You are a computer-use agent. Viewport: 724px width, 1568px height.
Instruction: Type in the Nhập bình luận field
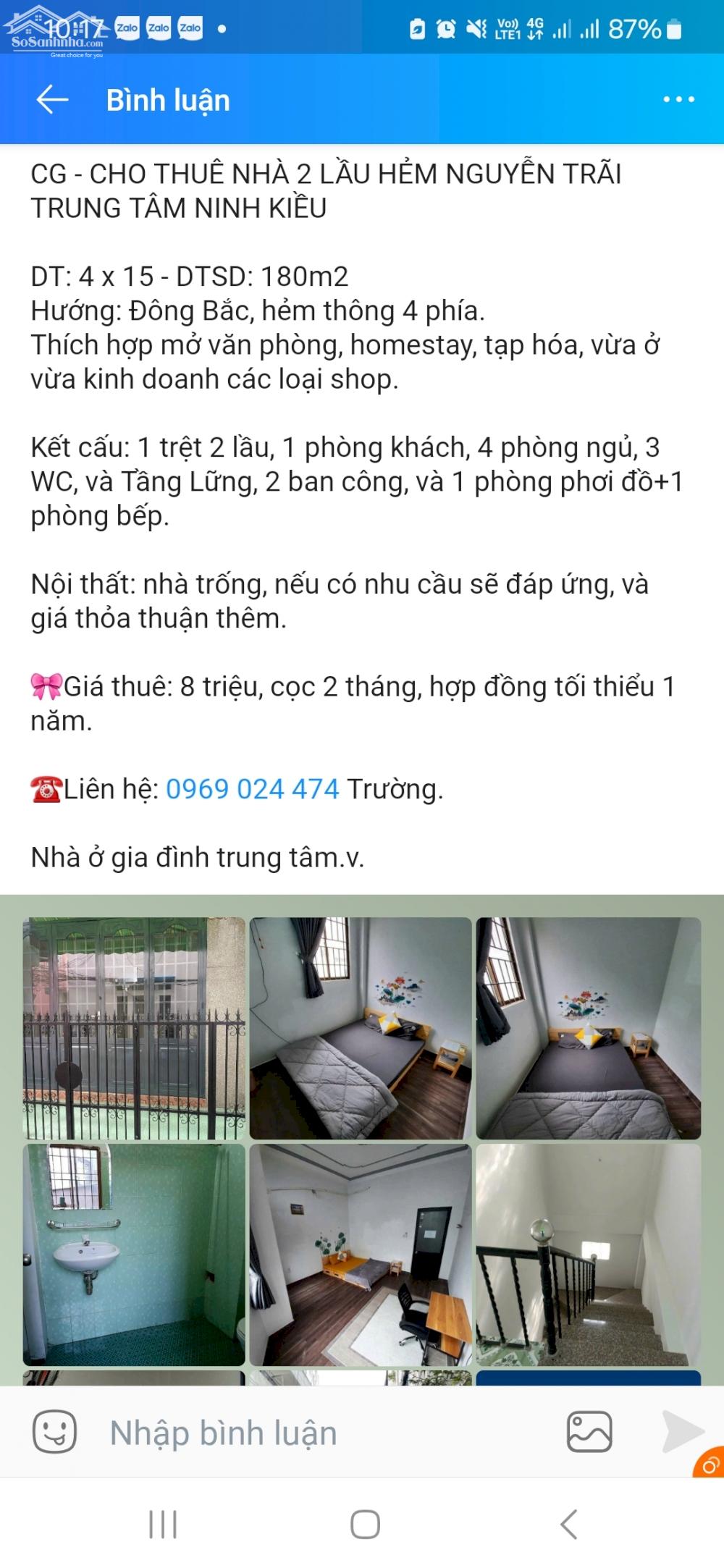click(x=319, y=1433)
